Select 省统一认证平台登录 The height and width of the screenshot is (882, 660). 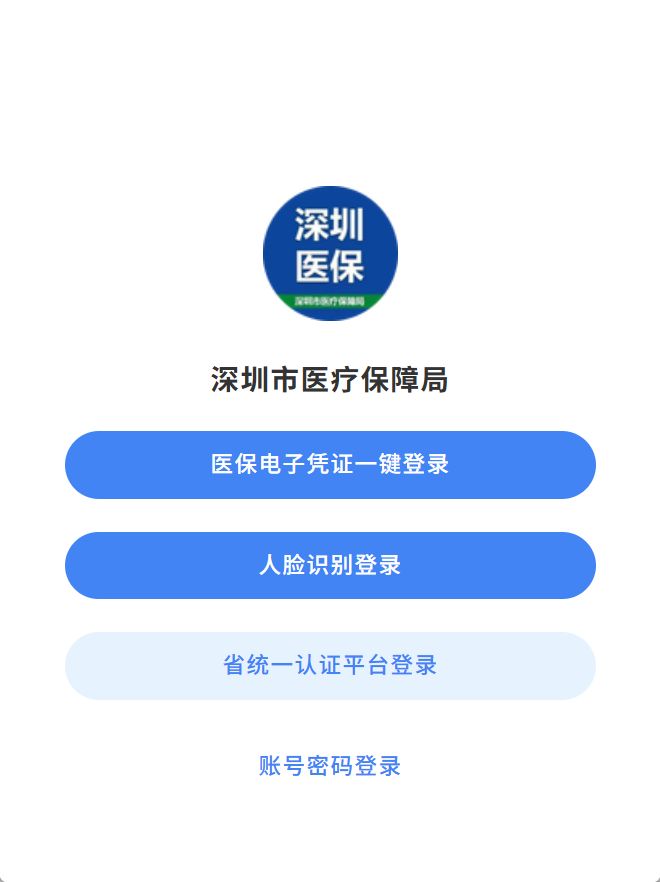330,666
